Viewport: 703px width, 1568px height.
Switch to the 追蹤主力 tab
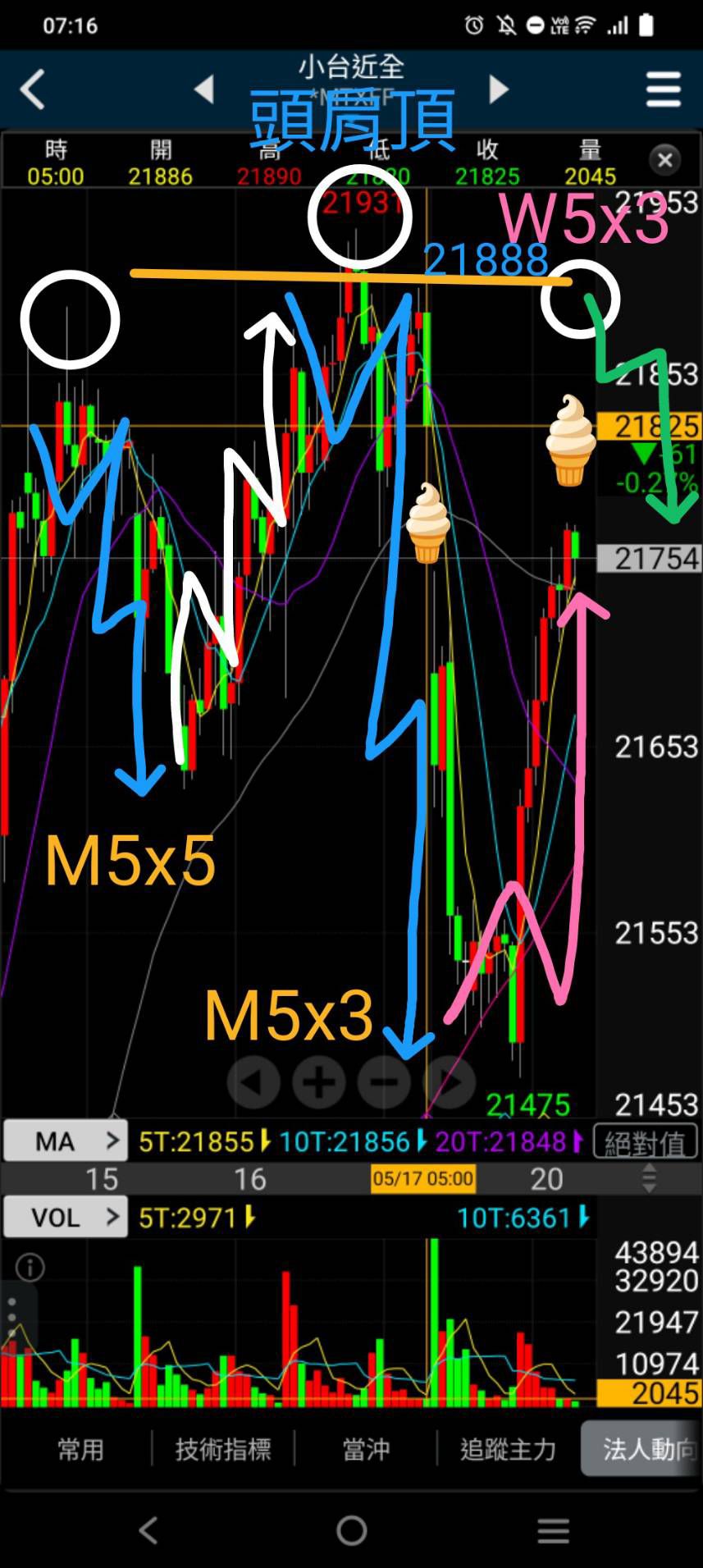[508, 1449]
